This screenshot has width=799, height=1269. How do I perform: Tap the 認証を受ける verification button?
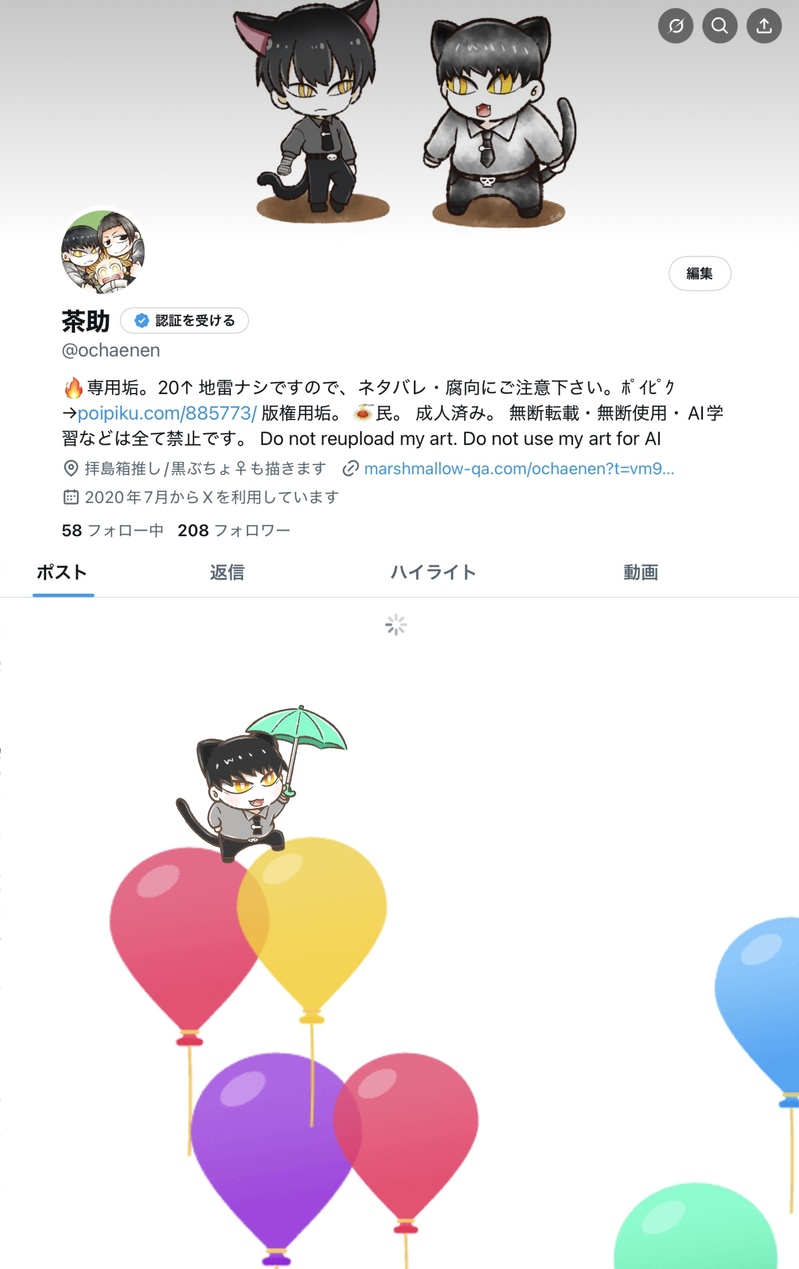(x=185, y=320)
